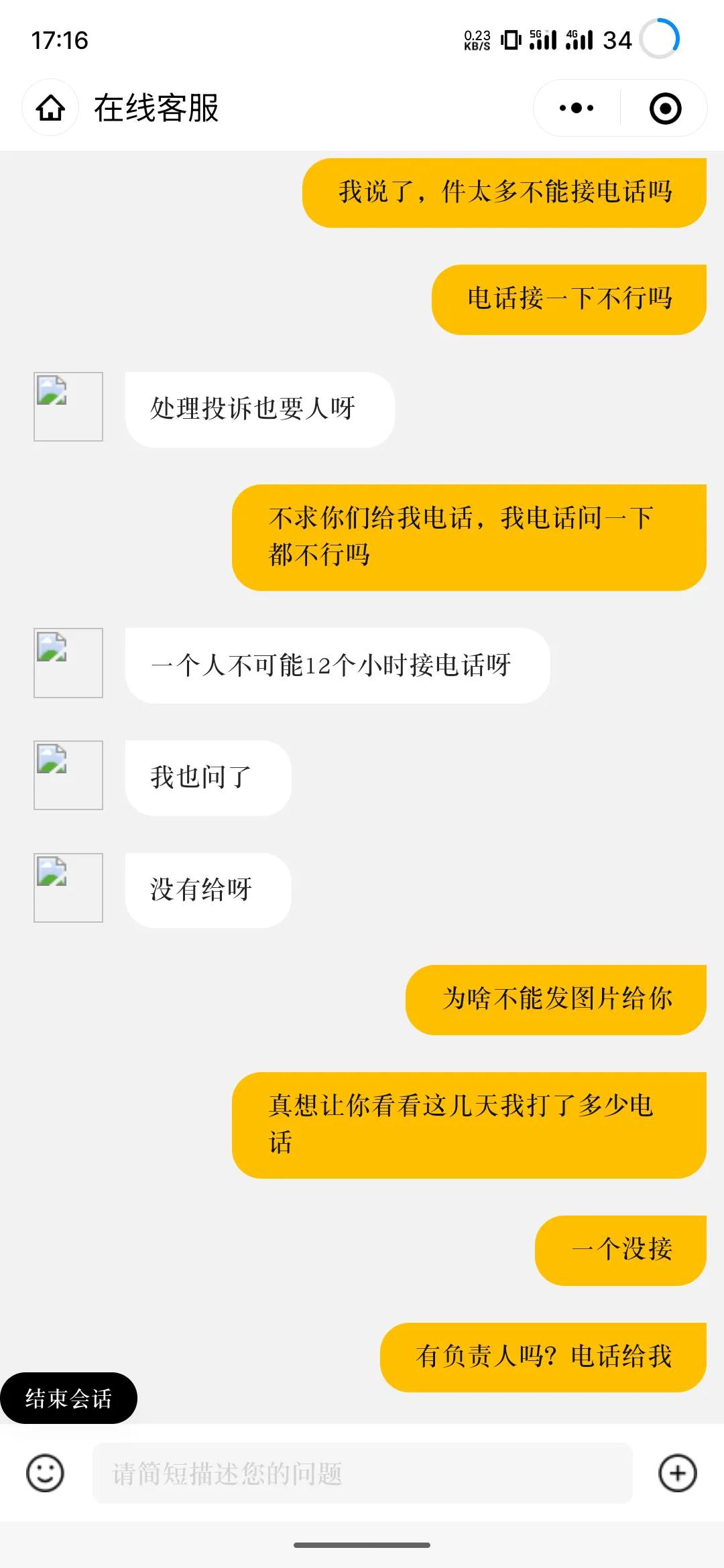Click the home icon beside 在线客服 title
724x1568 pixels.
[50, 107]
